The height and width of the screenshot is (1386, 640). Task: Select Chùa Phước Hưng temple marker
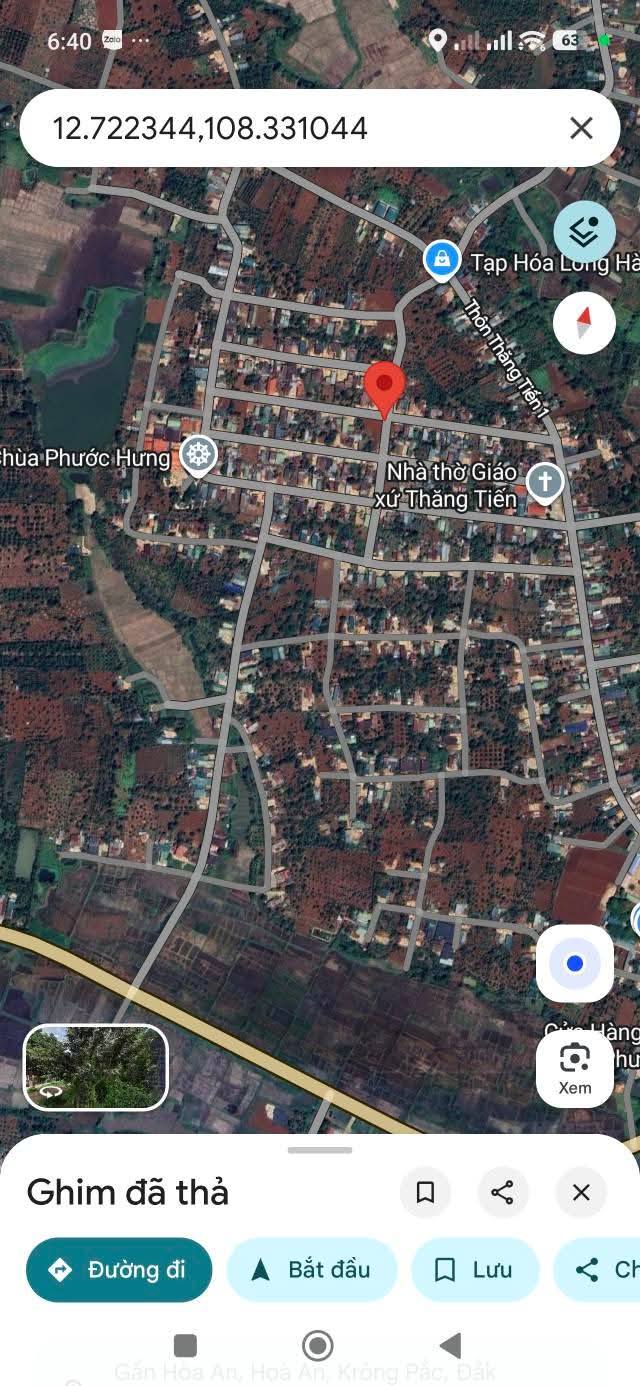[x=200, y=456]
